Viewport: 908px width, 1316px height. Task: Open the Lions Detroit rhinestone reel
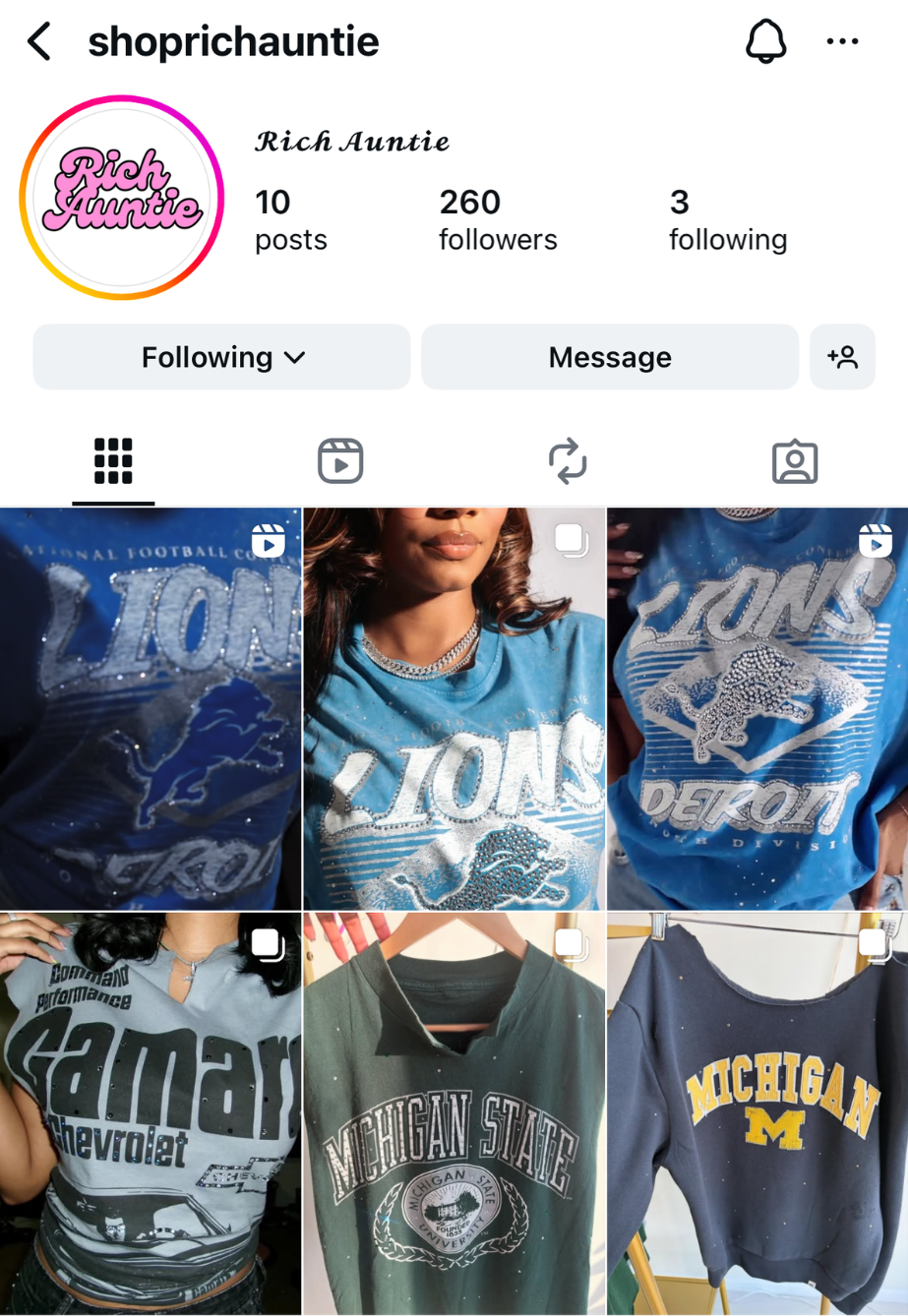[x=757, y=708]
